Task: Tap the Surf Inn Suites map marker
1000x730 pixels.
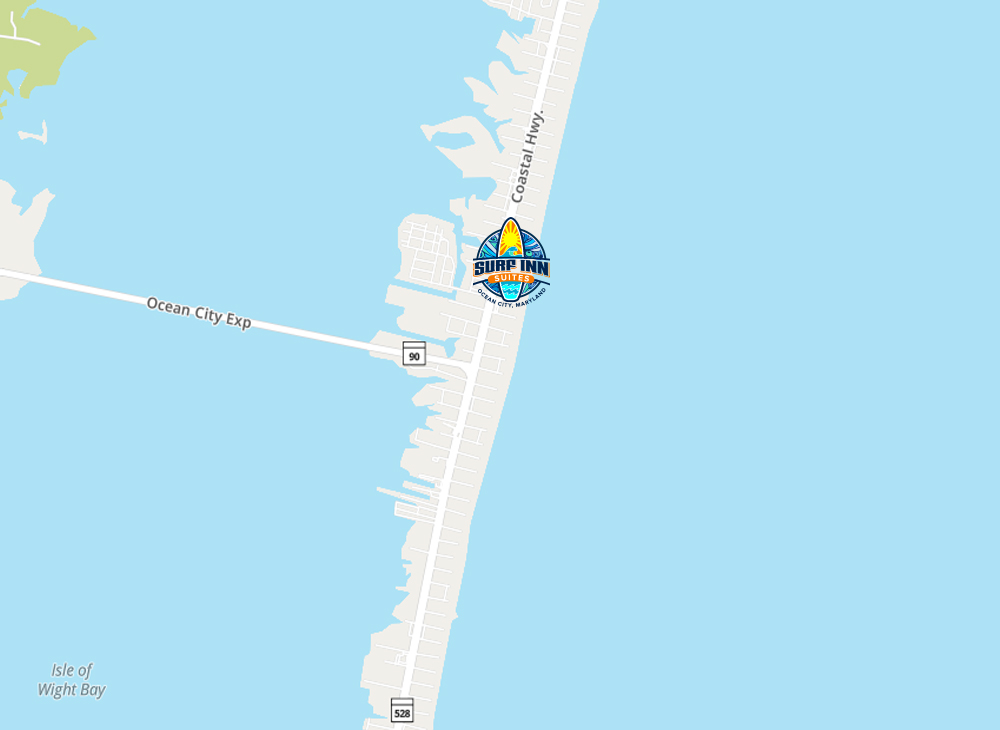Action: 511,262
